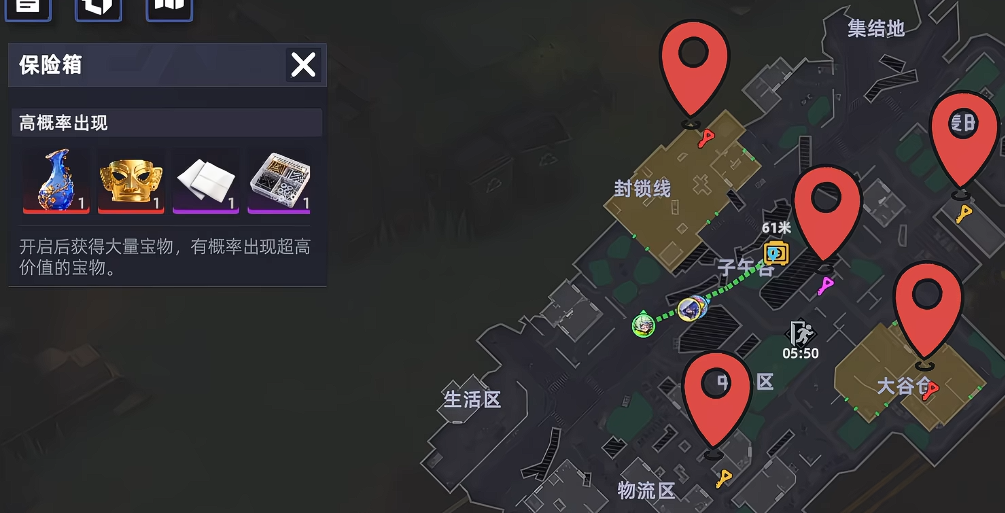Select the white paper item

(206, 182)
